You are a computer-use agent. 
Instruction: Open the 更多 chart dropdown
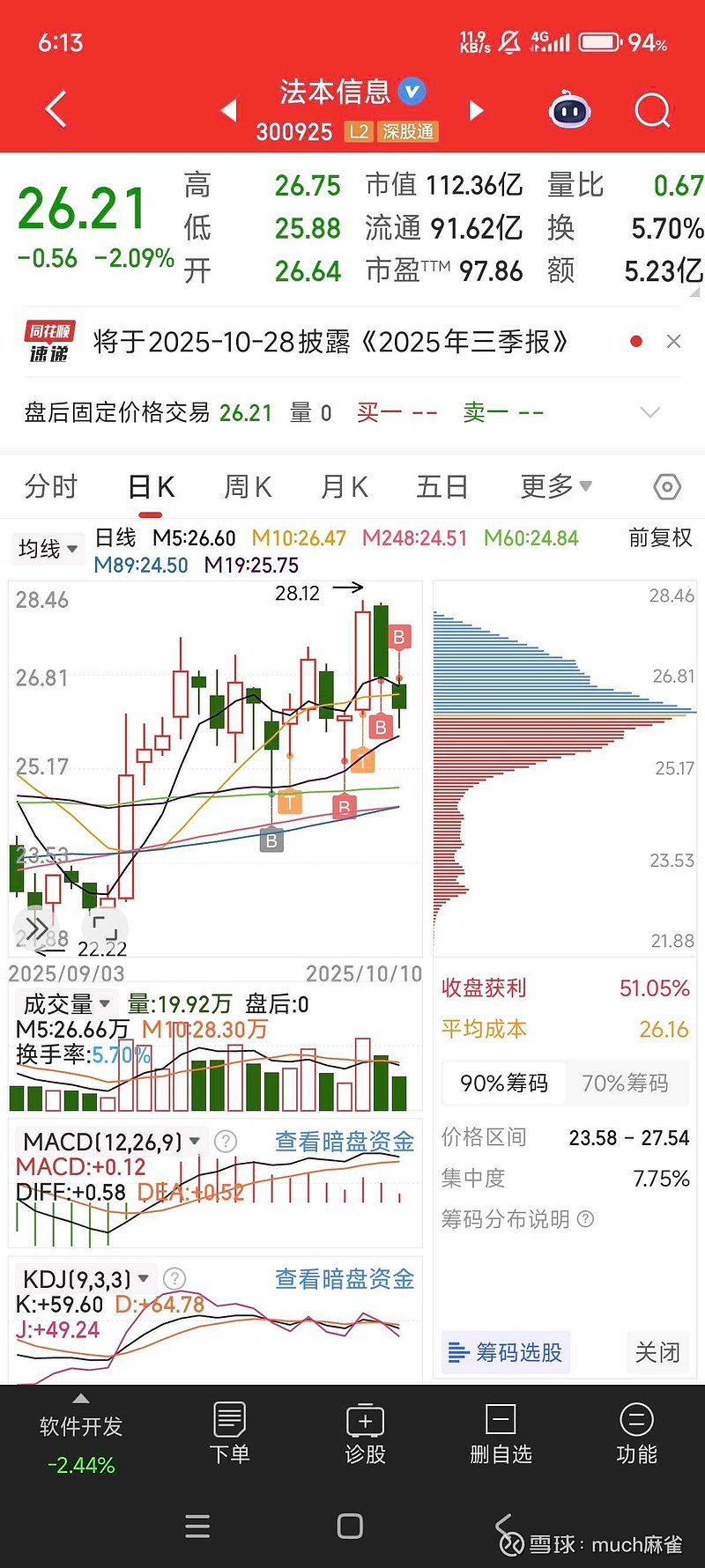[555, 486]
